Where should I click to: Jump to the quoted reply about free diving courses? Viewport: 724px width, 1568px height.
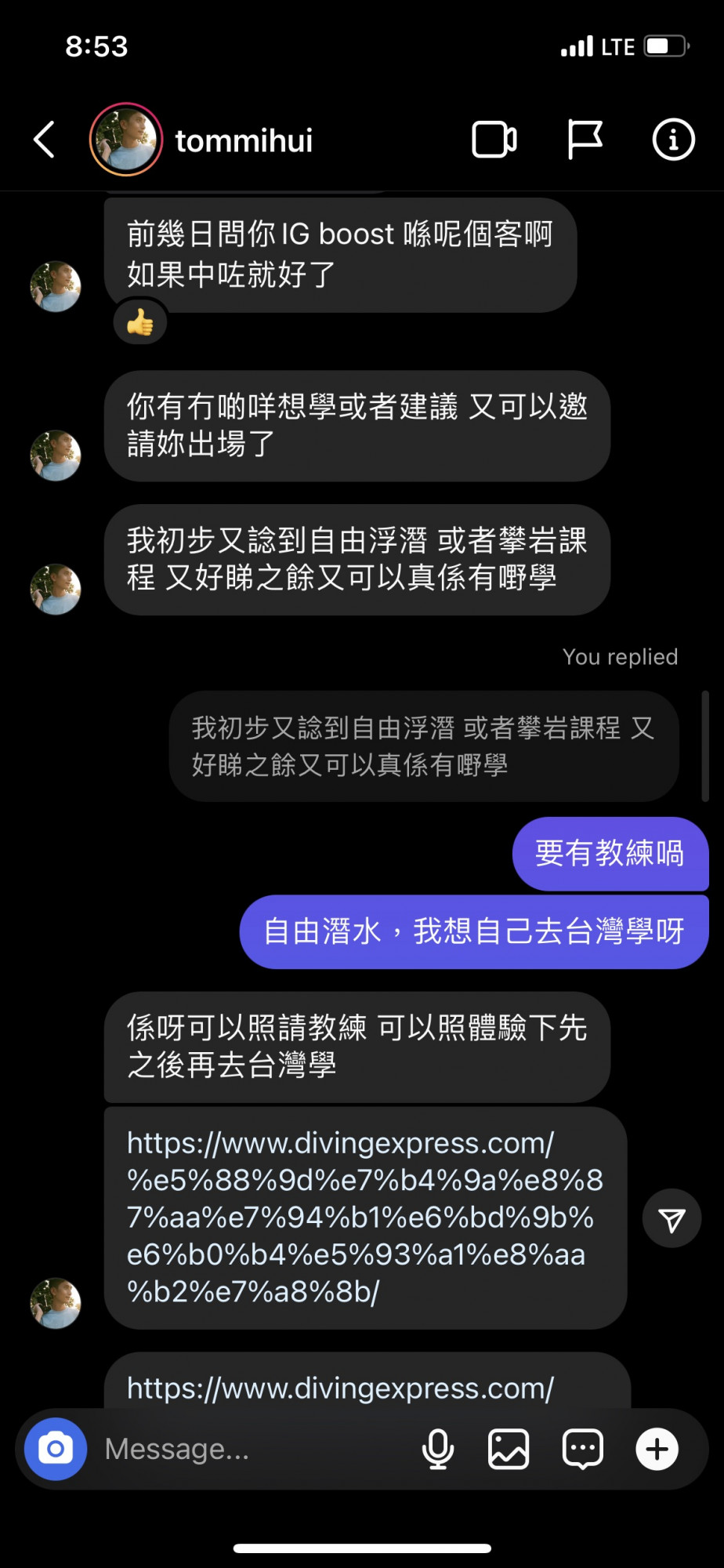click(423, 746)
